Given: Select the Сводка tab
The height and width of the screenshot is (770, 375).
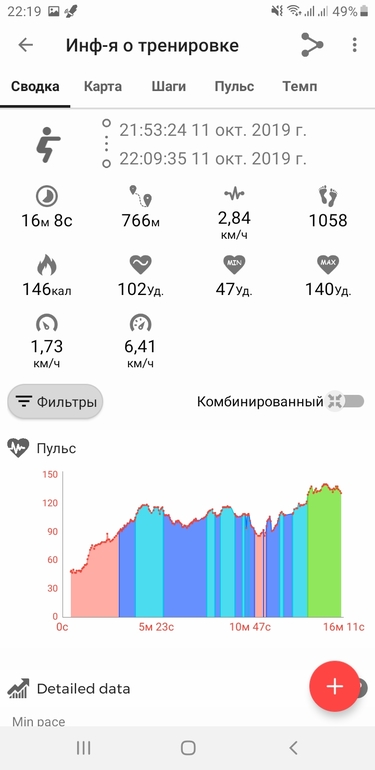Looking at the screenshot, I should point(35,87).
